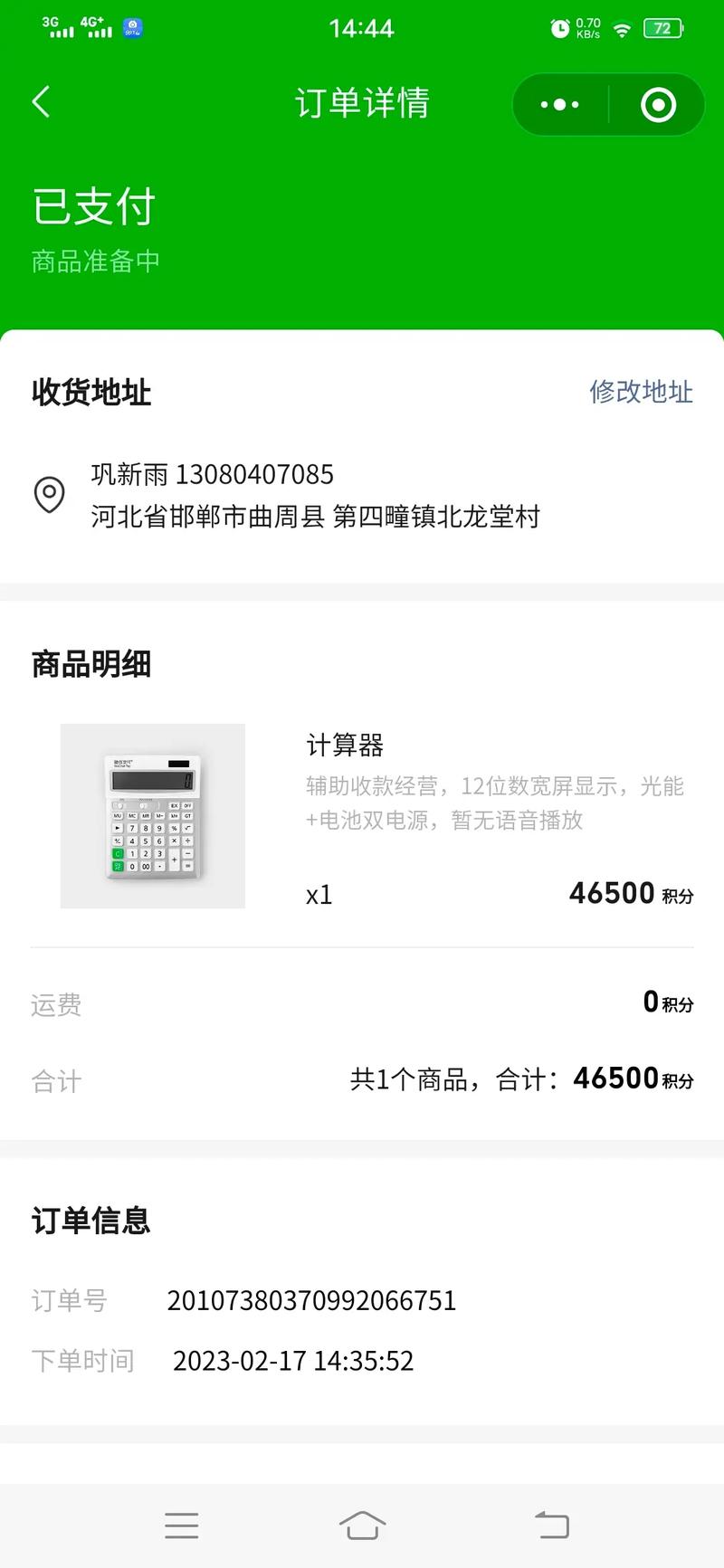The image size is (724, 1568).
Task: Open the mini program three-dot menu
Action: [559, 105]
